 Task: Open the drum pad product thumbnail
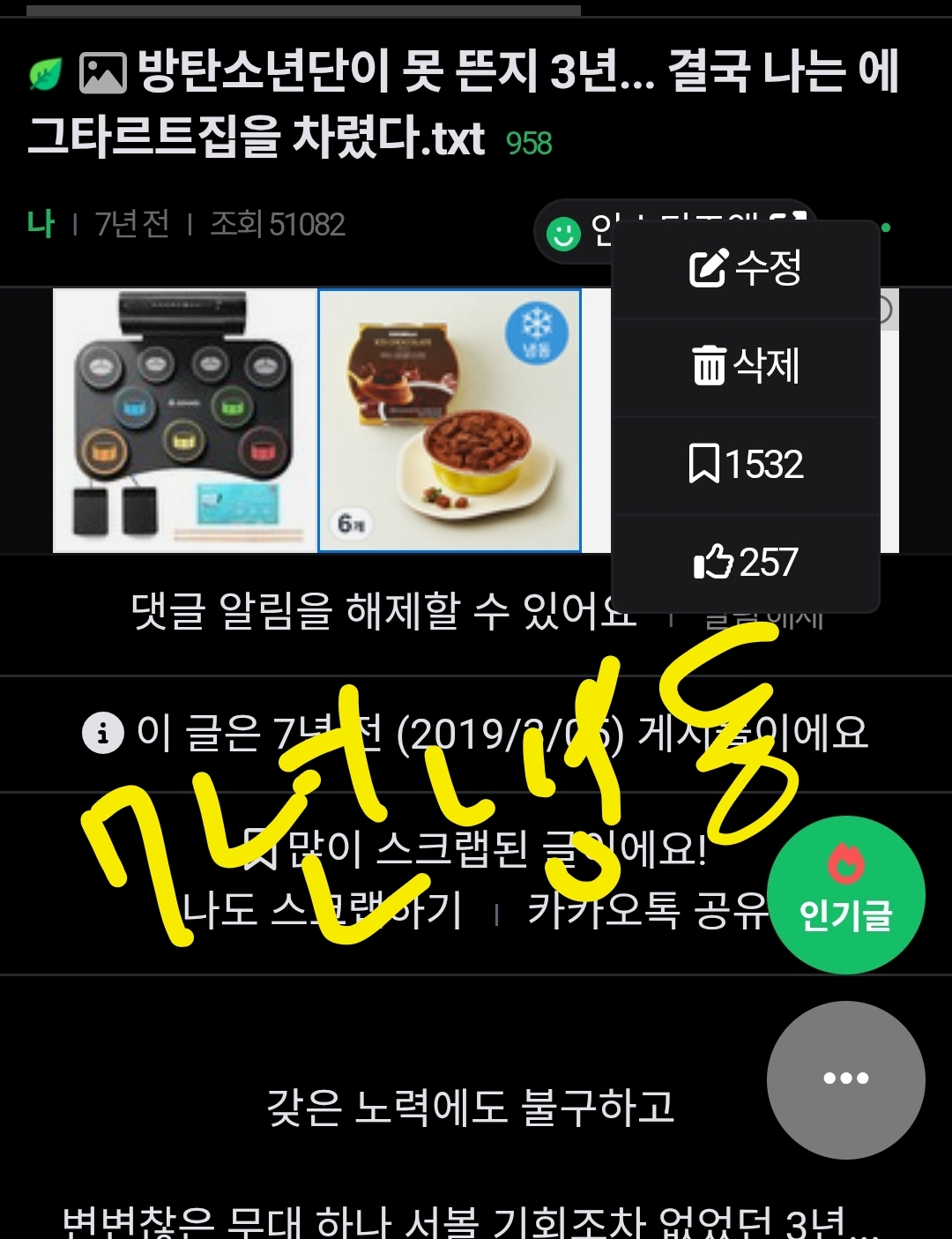click(x=185, y=419)
